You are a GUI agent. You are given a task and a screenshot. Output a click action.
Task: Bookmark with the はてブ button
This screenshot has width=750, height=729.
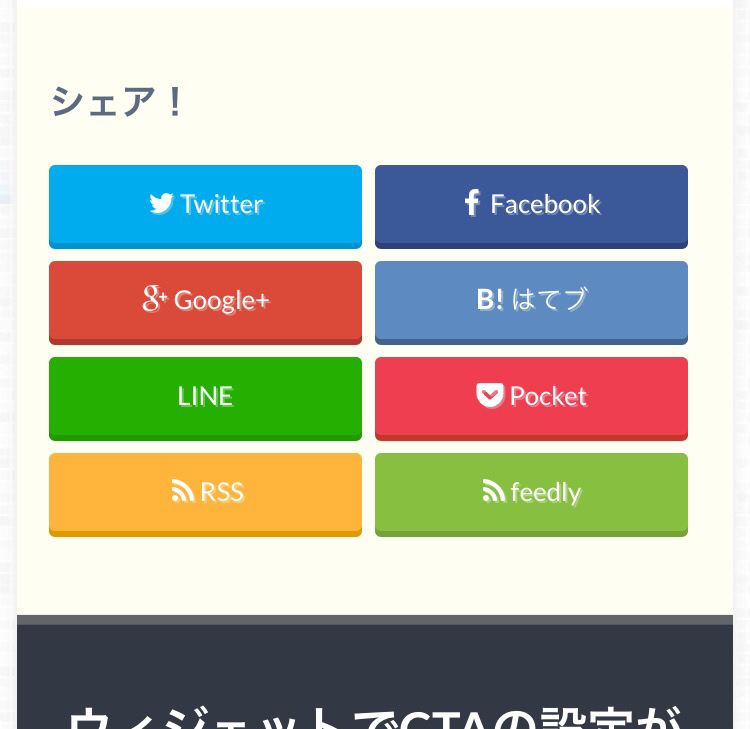click(531, 300)
